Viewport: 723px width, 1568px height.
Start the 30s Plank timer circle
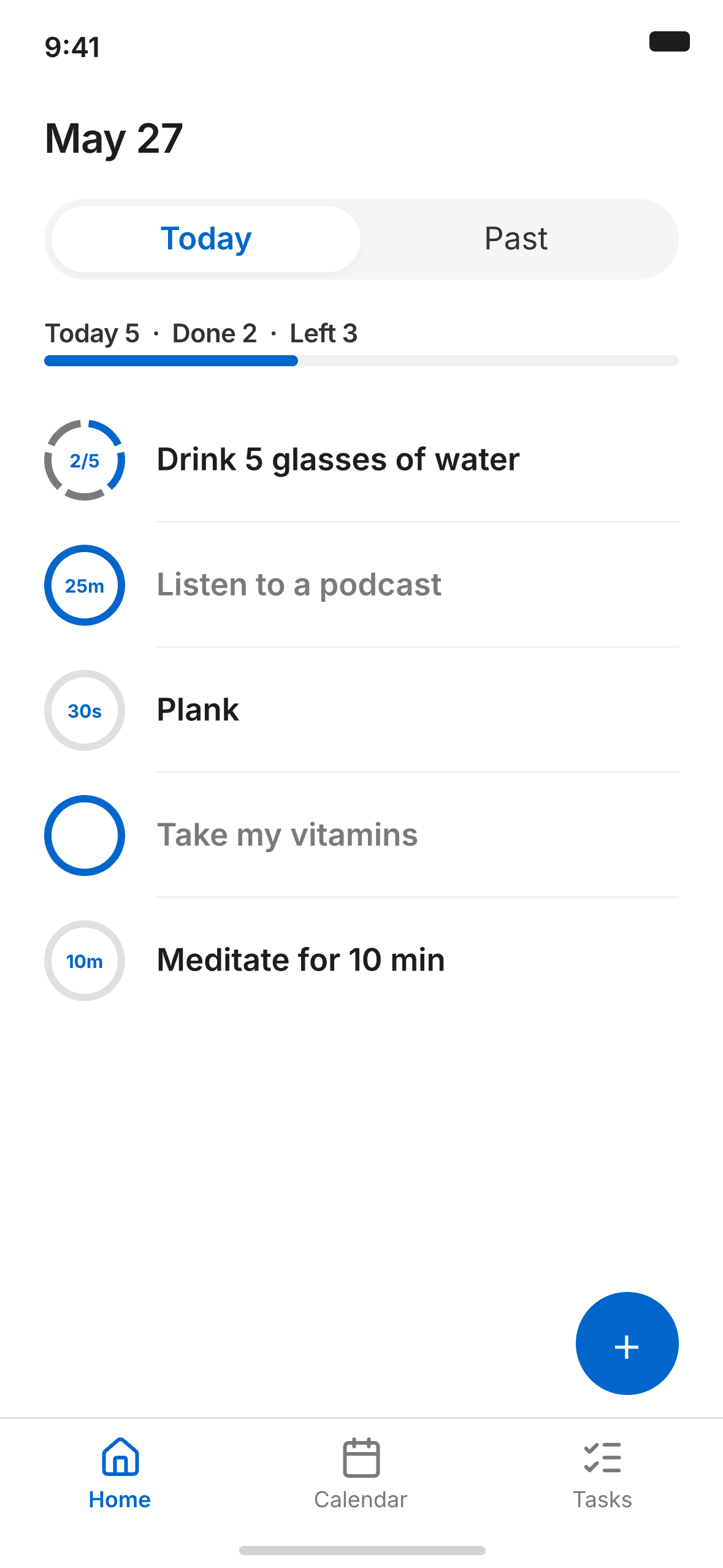pyautogui.click(x=85, y=710)
